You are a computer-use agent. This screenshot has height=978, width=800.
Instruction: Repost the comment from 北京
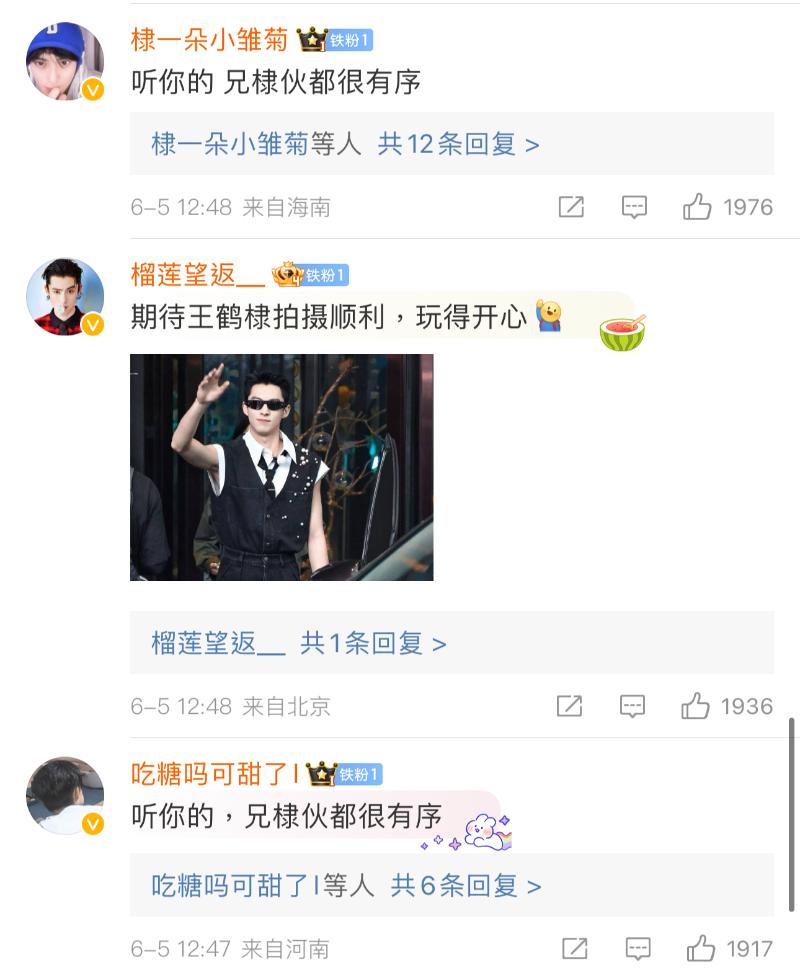tap(569, 706)
